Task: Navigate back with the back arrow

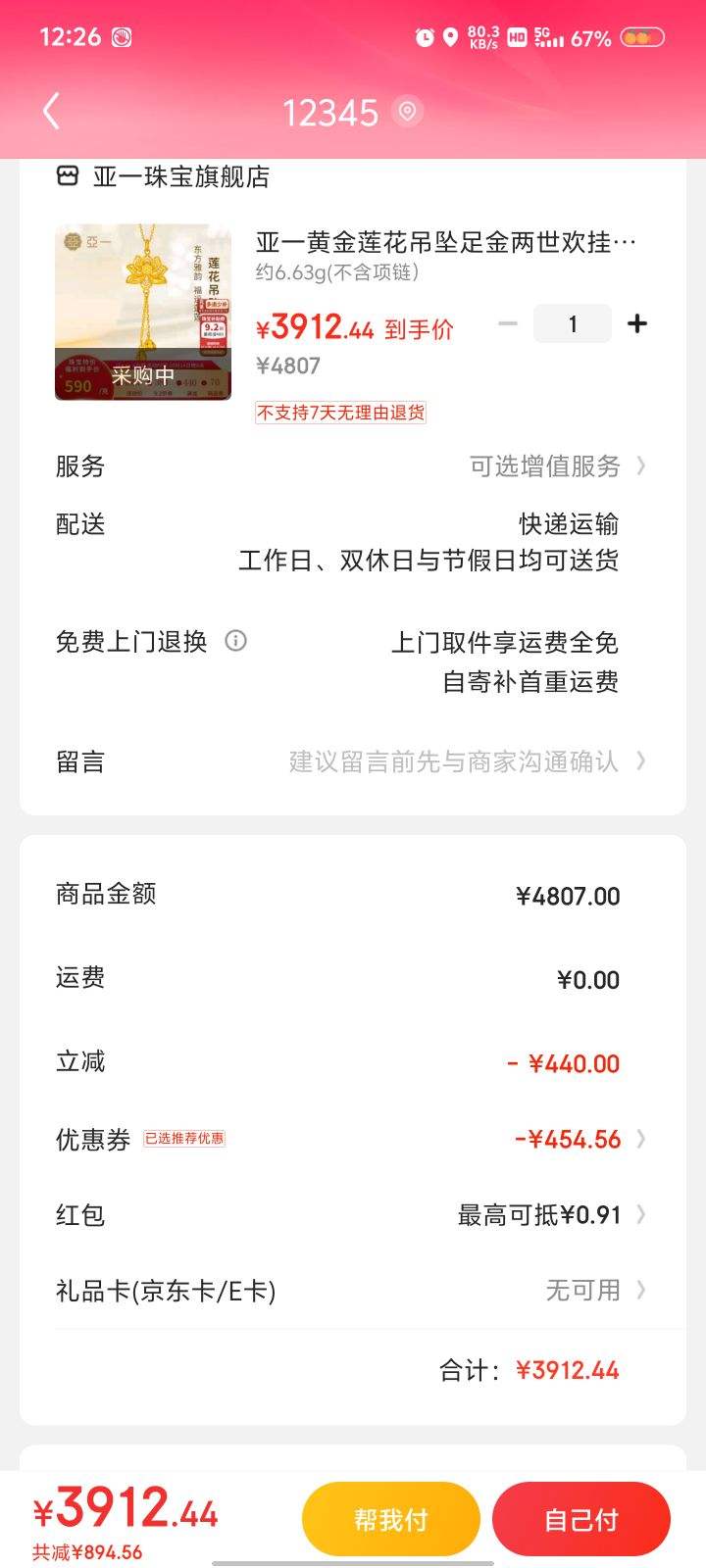Action: click(x=51, y=111)
